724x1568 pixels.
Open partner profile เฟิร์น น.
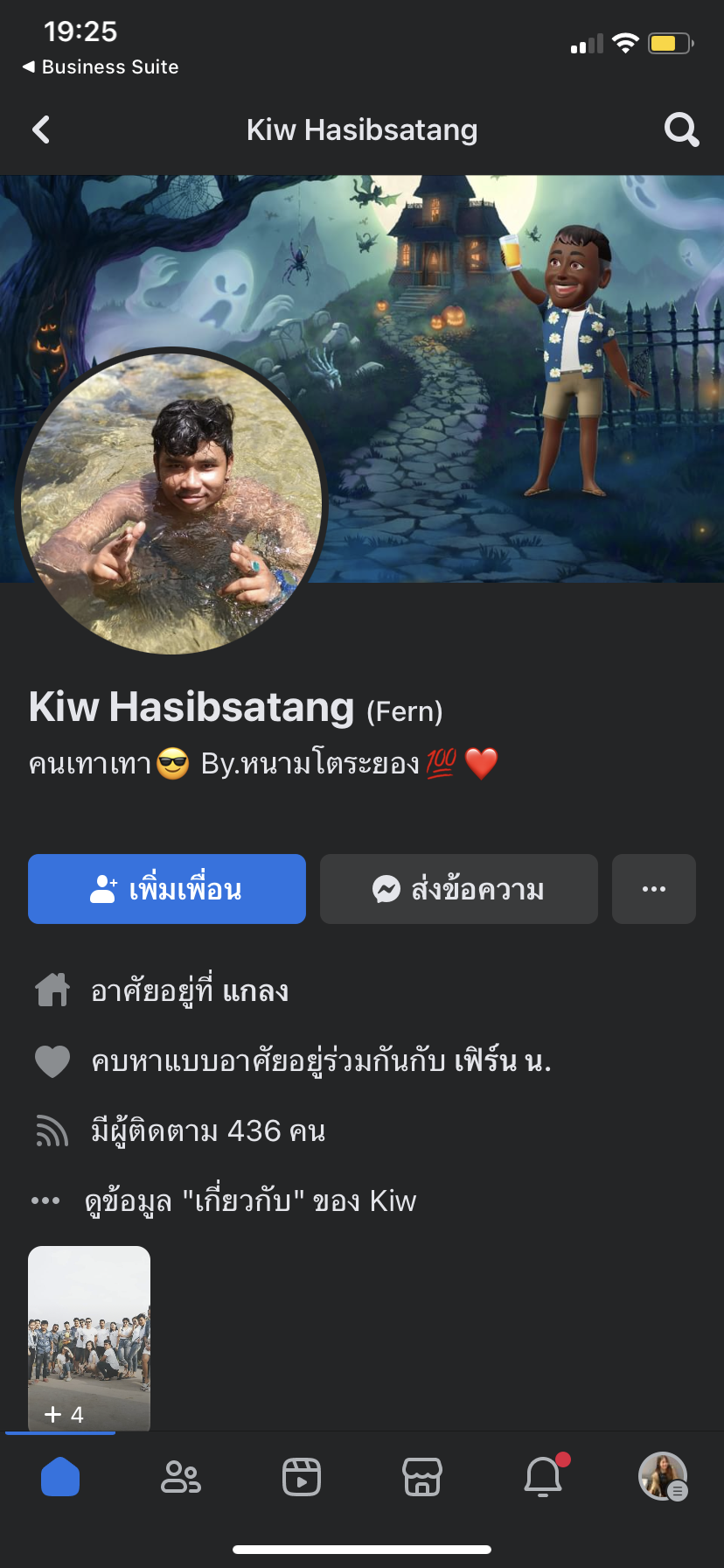503,1061
